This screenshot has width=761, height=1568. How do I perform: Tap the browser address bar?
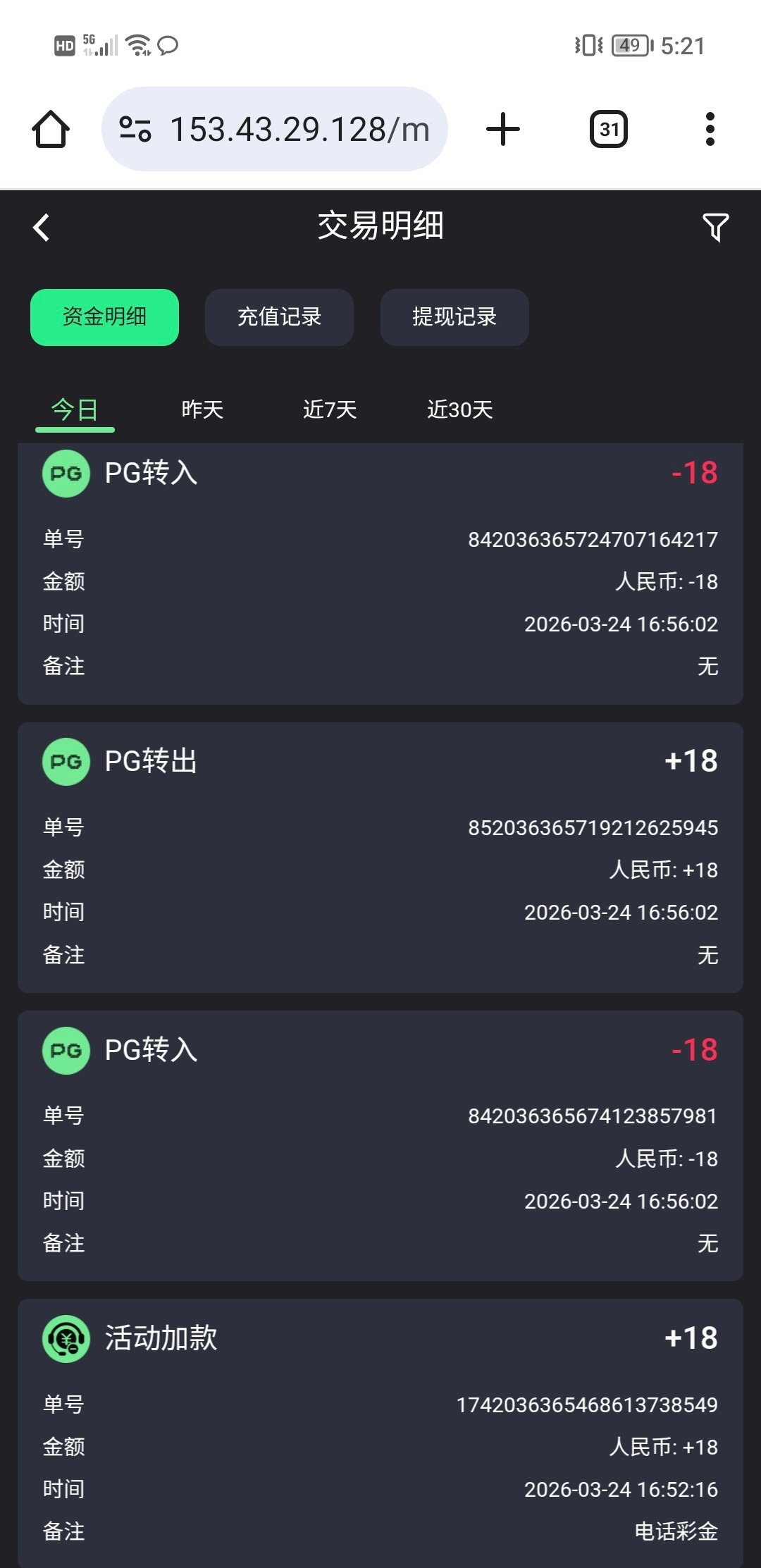click(275, 130)
